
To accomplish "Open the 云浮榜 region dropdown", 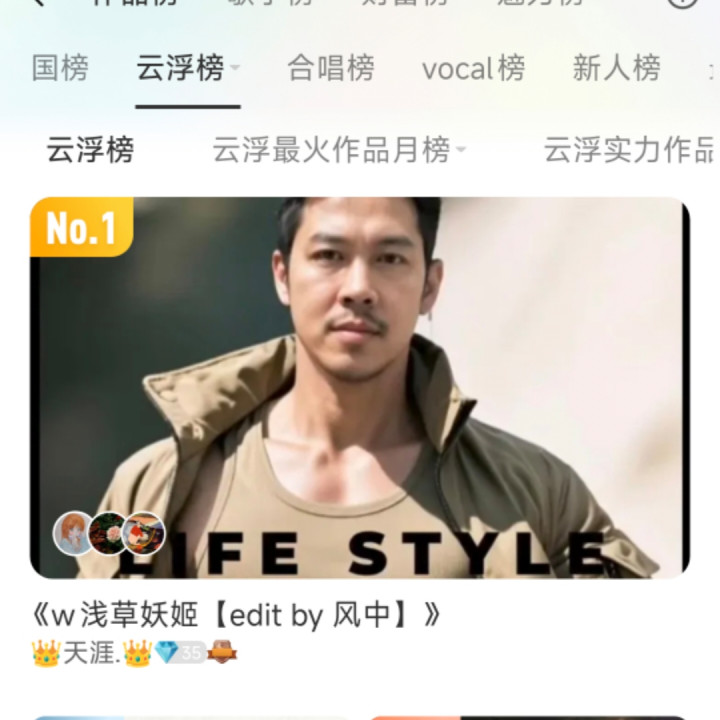I will [x=235, y=68].
